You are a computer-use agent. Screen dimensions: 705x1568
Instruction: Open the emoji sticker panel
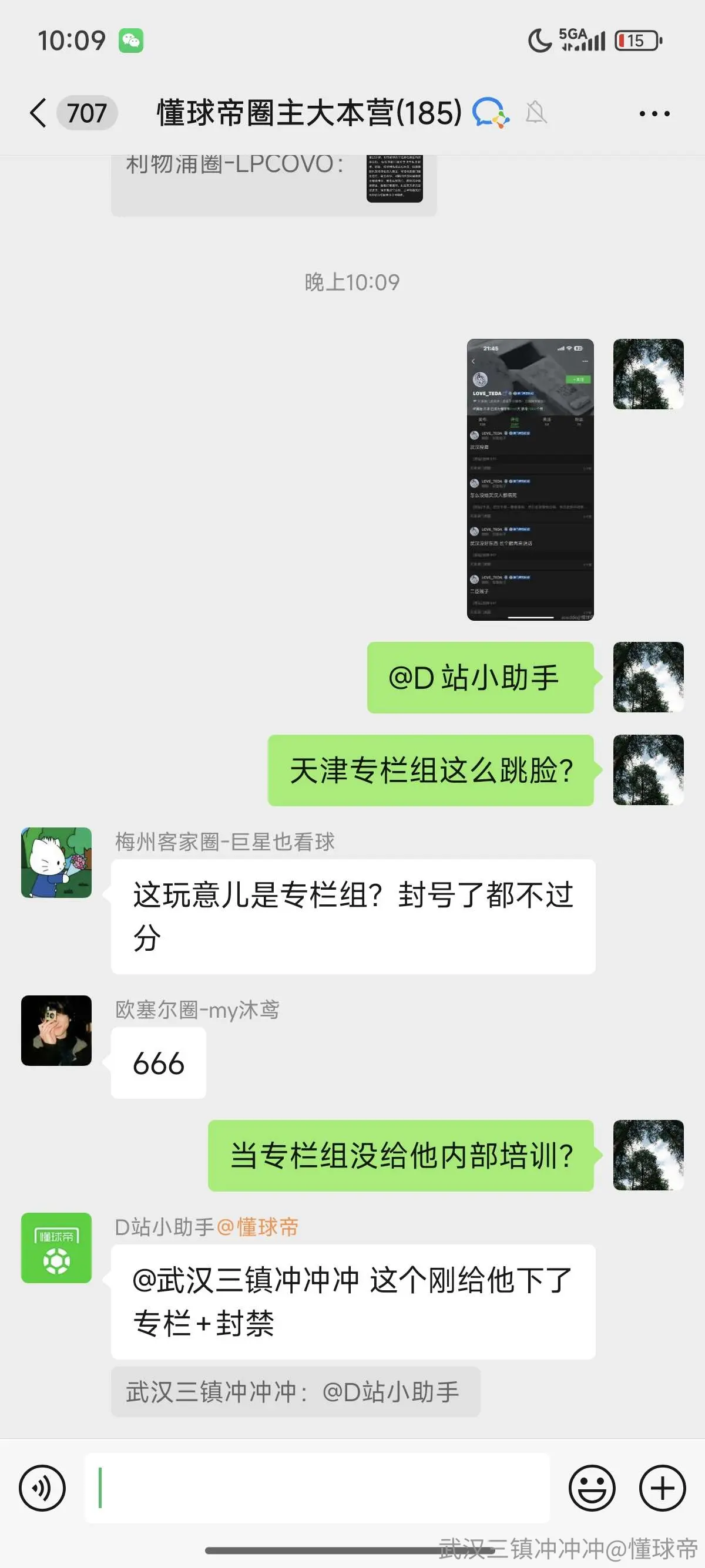[592, 1488]
